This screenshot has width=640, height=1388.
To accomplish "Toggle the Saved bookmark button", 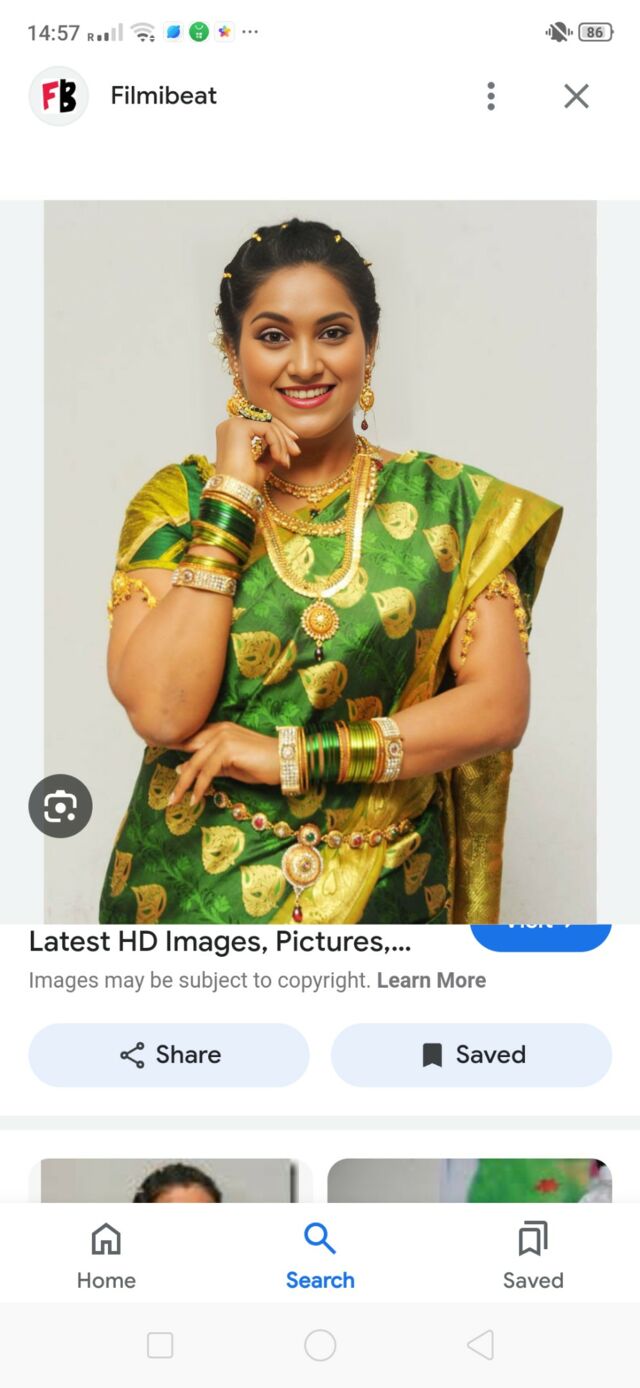I will coord(471,1055).
